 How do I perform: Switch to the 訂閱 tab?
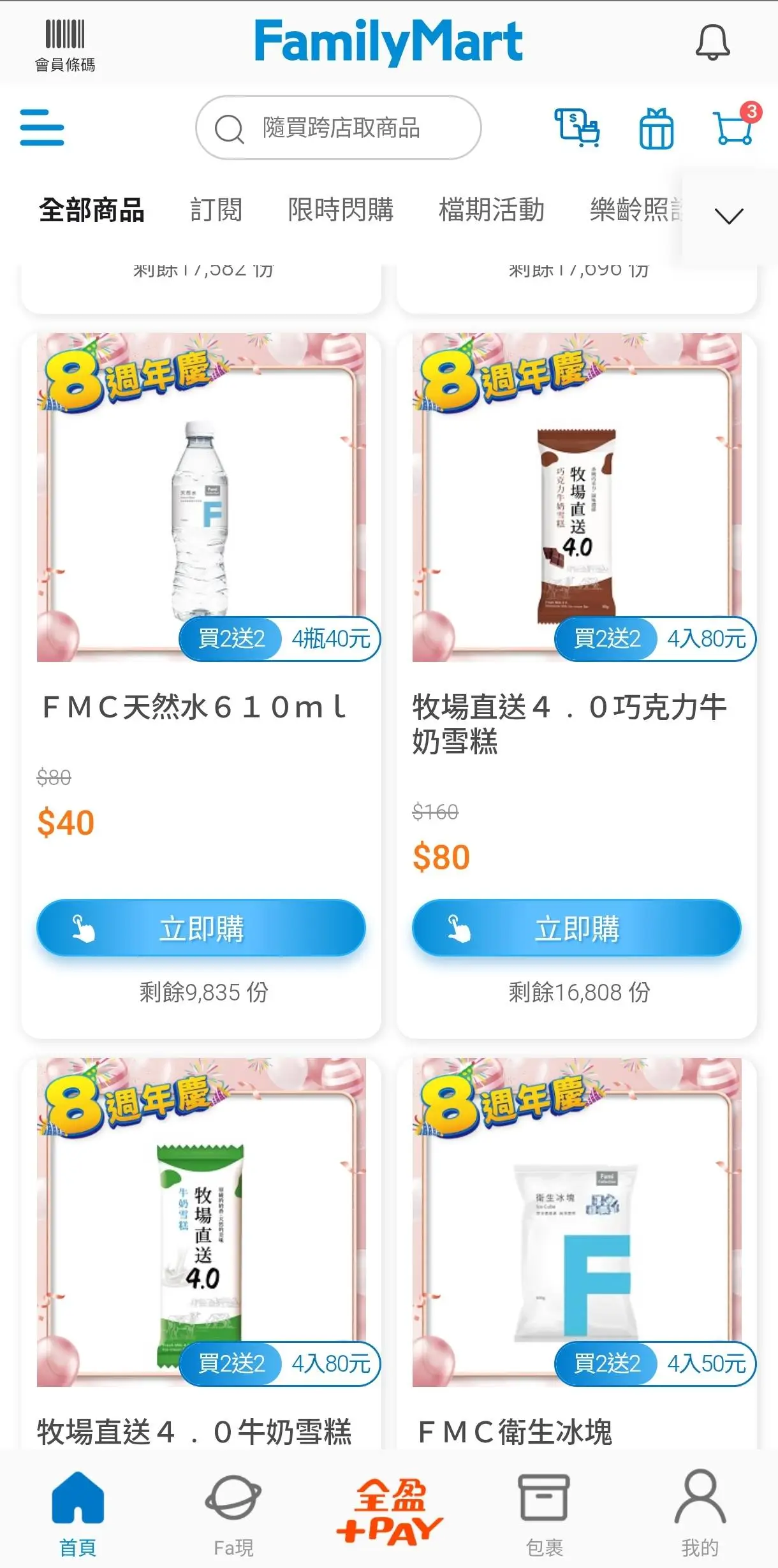click(216, 210)
